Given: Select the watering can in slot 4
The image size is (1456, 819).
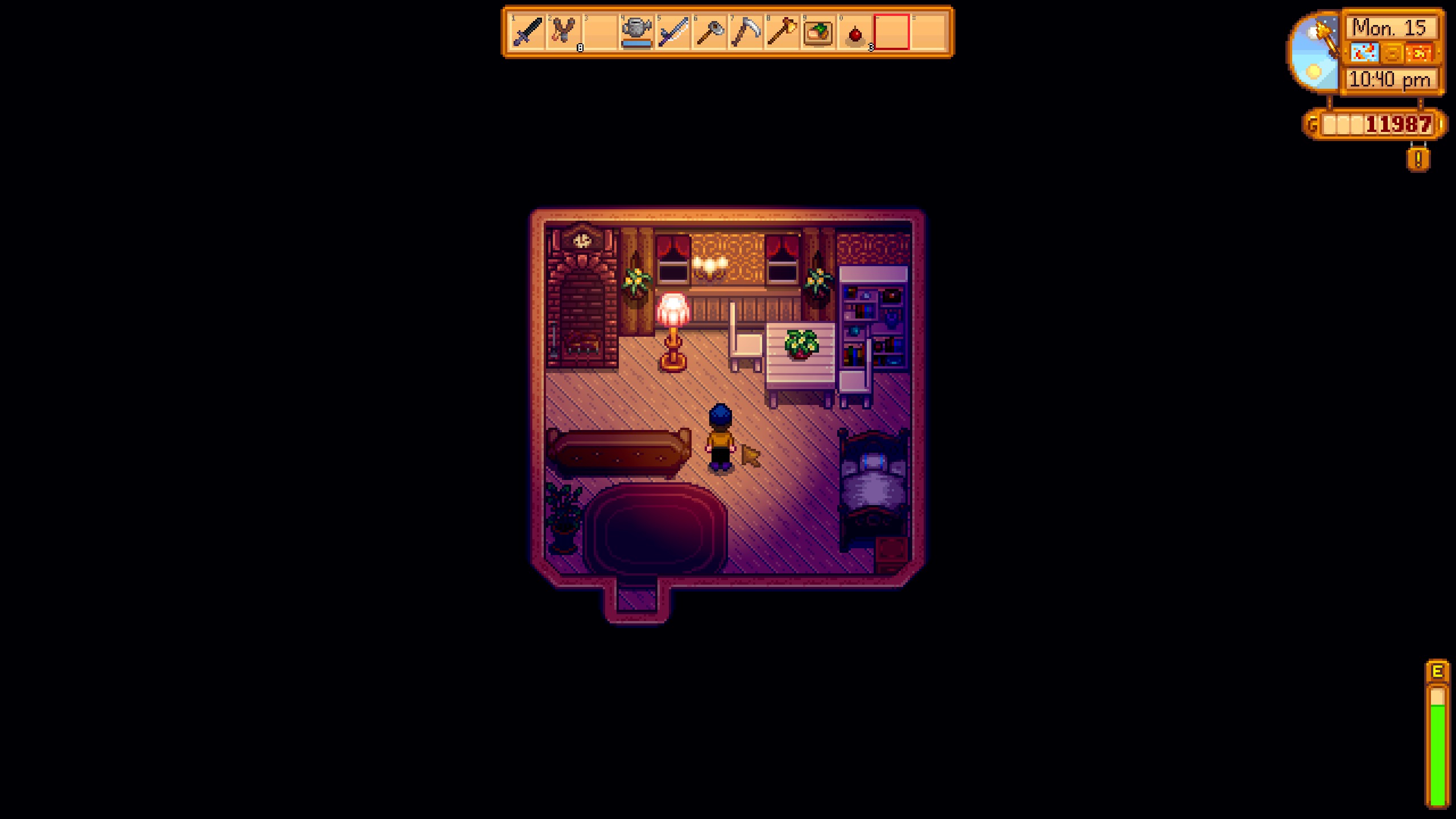Looking at the screenshot, I should click(x=636, y=32).
